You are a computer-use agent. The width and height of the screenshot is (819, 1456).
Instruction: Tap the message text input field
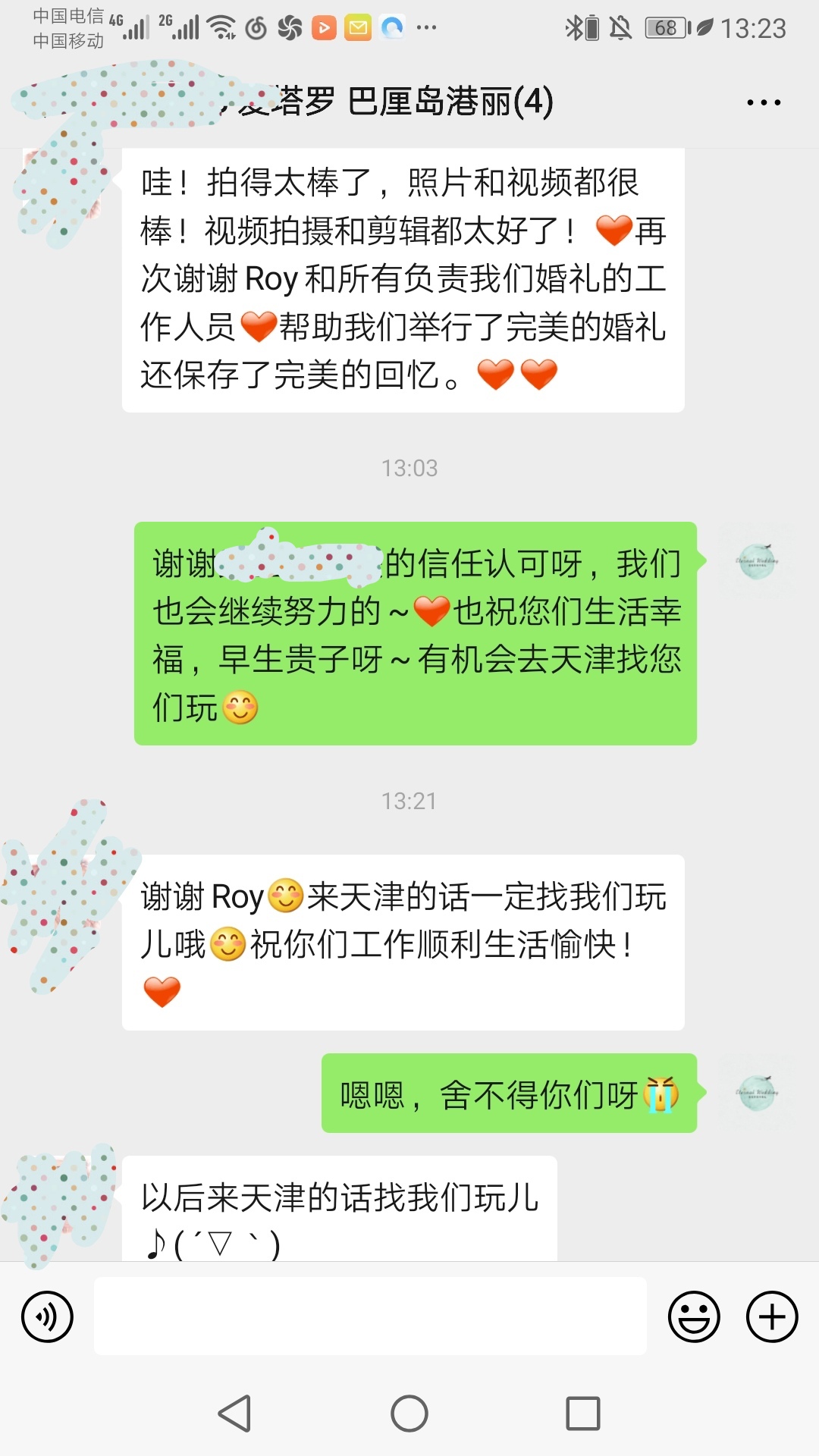click(x=370, y=1316)
